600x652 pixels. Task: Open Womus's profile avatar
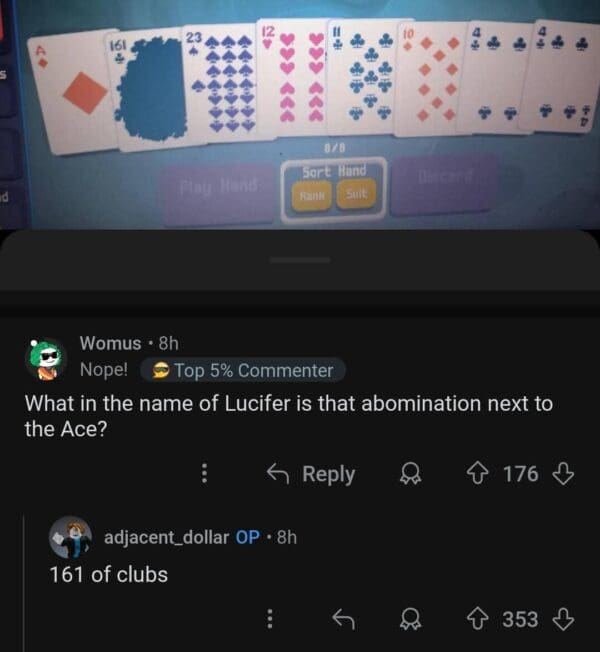point(46,359)
